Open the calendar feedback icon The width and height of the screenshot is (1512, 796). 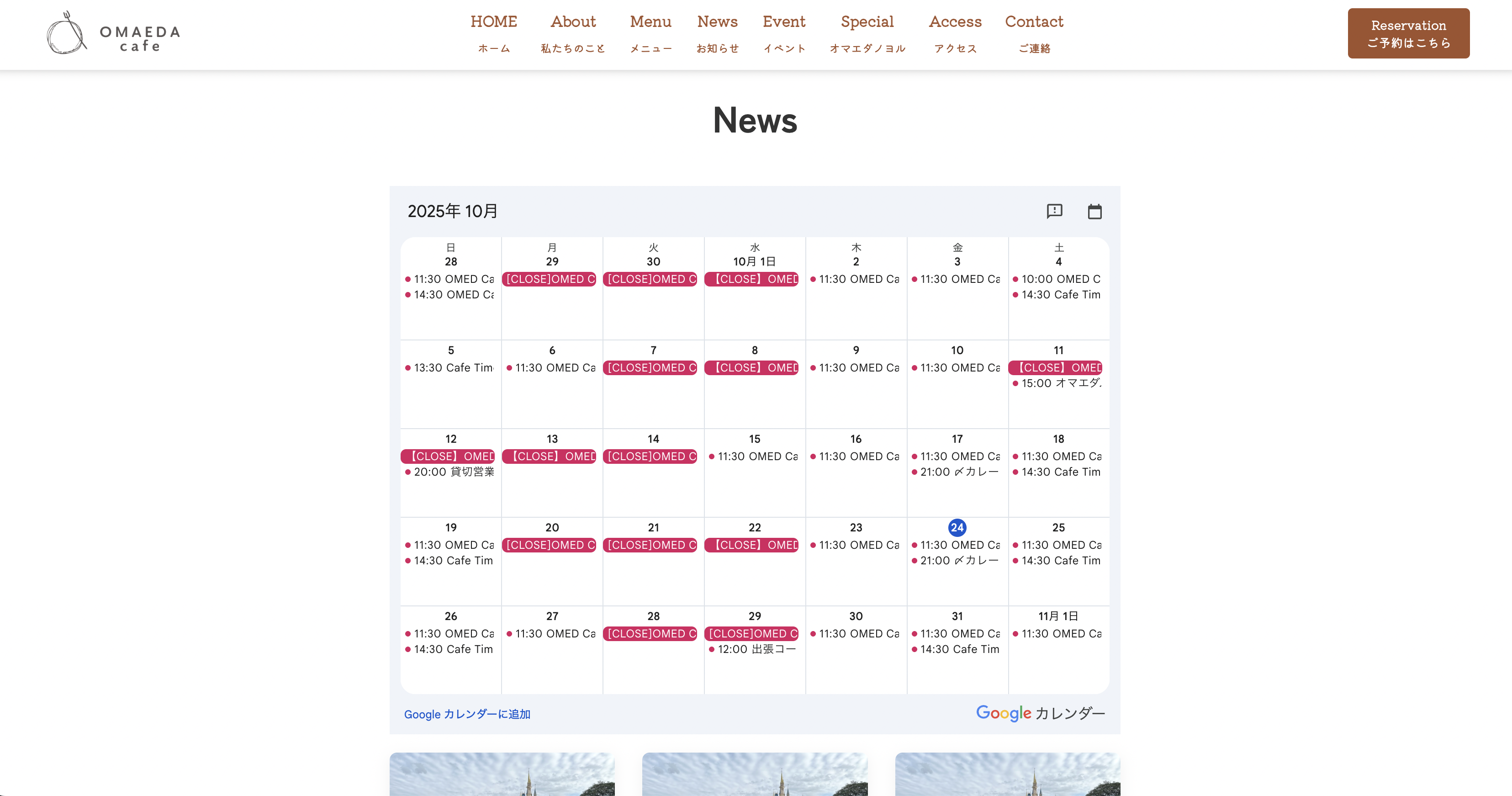click(1054, 211)
